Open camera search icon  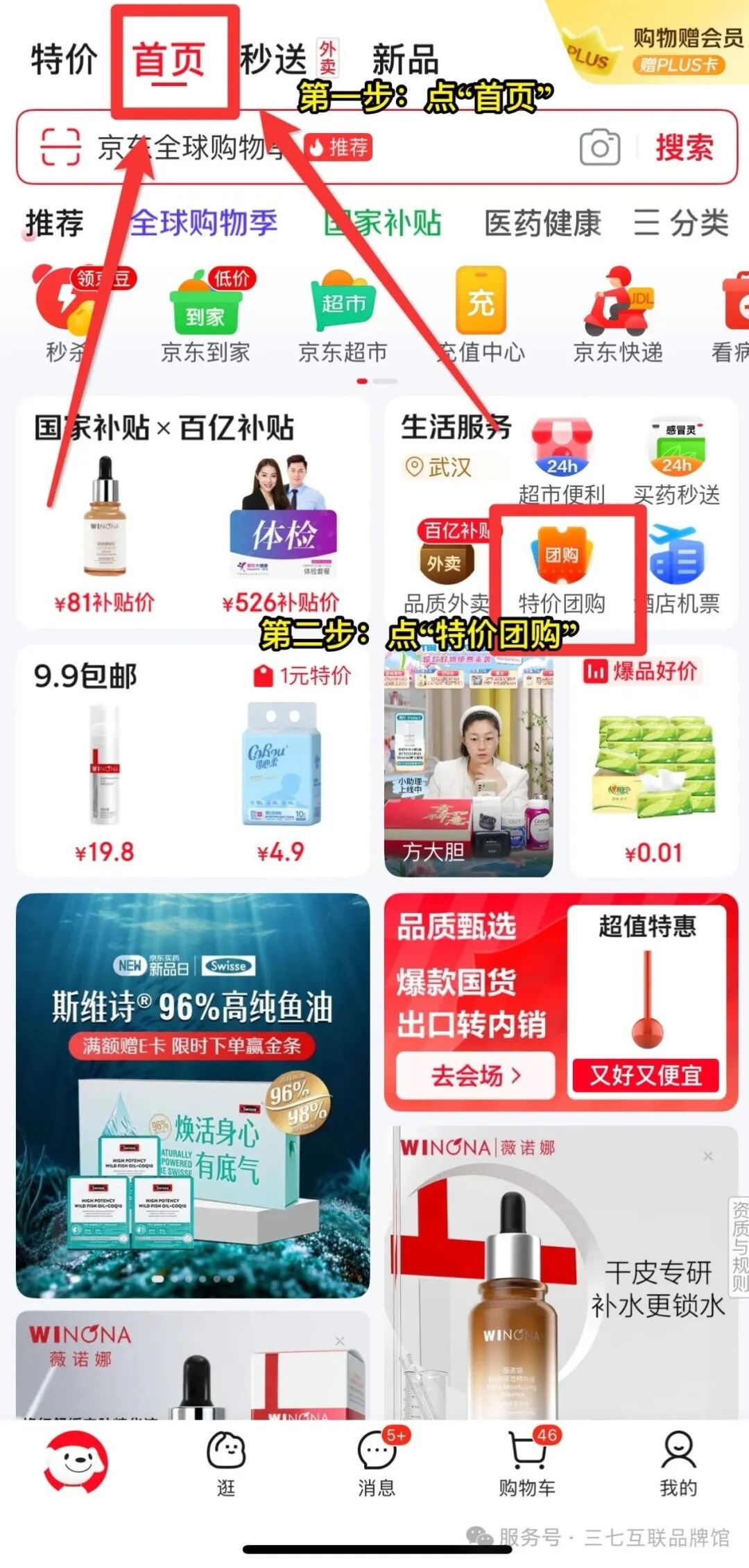pos(600,146)
